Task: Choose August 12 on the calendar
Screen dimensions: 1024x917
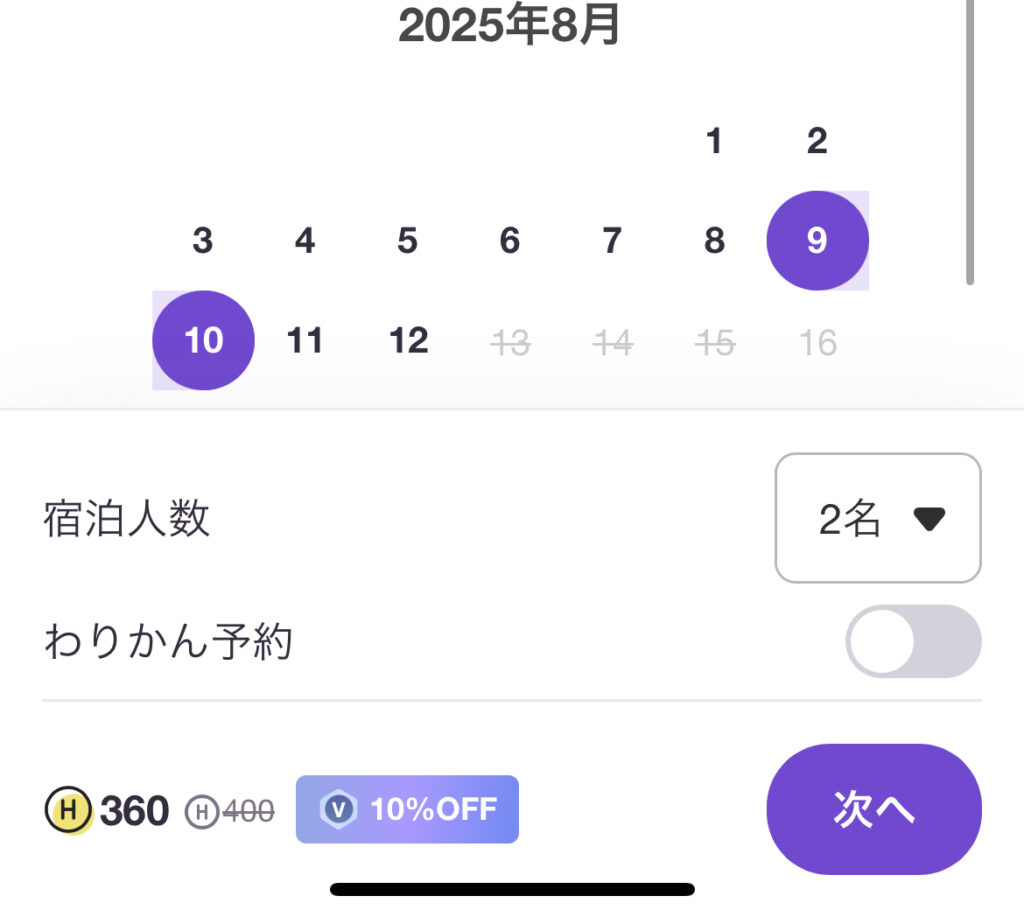Action: 408,341
